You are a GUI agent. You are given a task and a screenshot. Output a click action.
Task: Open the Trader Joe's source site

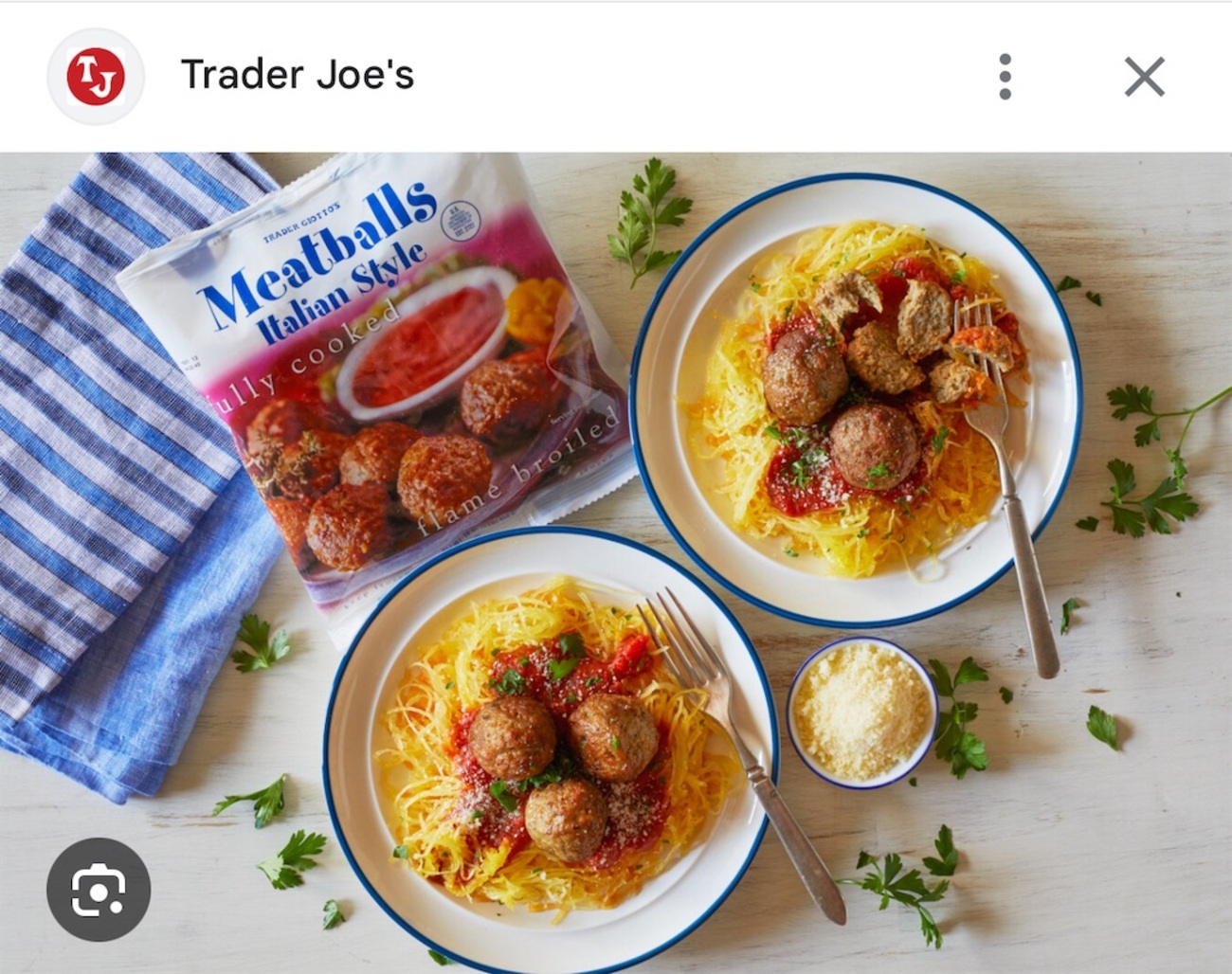(297, 75)
